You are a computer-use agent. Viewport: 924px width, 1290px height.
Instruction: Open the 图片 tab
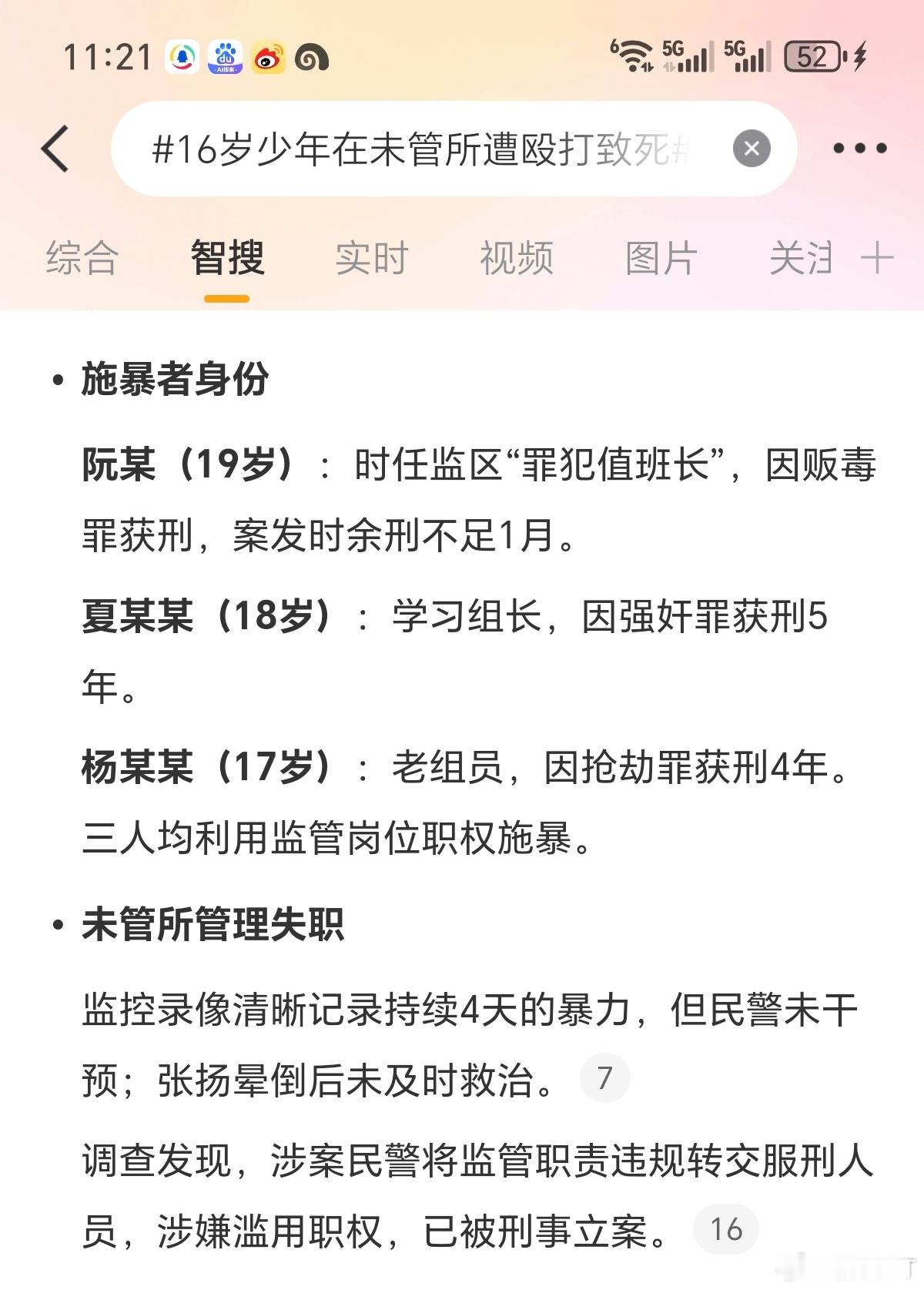click(661, 259)
